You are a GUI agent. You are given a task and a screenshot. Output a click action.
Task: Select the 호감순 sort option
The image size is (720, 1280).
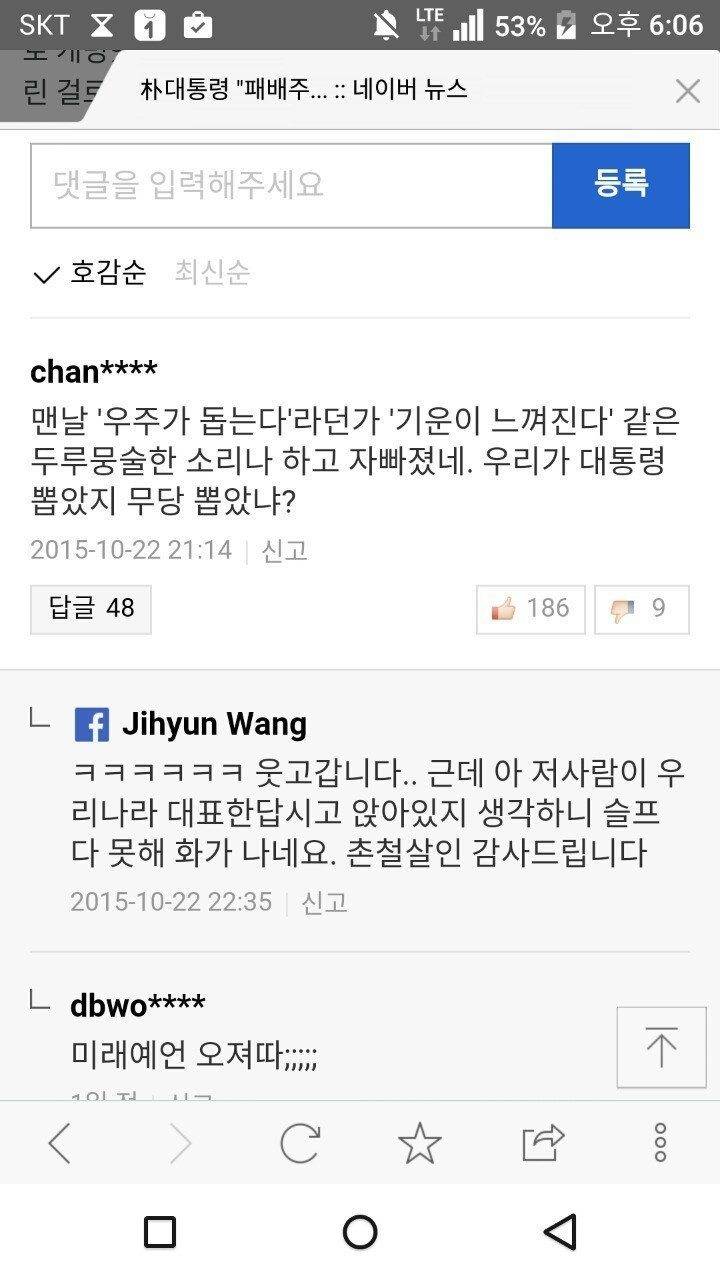106,276
